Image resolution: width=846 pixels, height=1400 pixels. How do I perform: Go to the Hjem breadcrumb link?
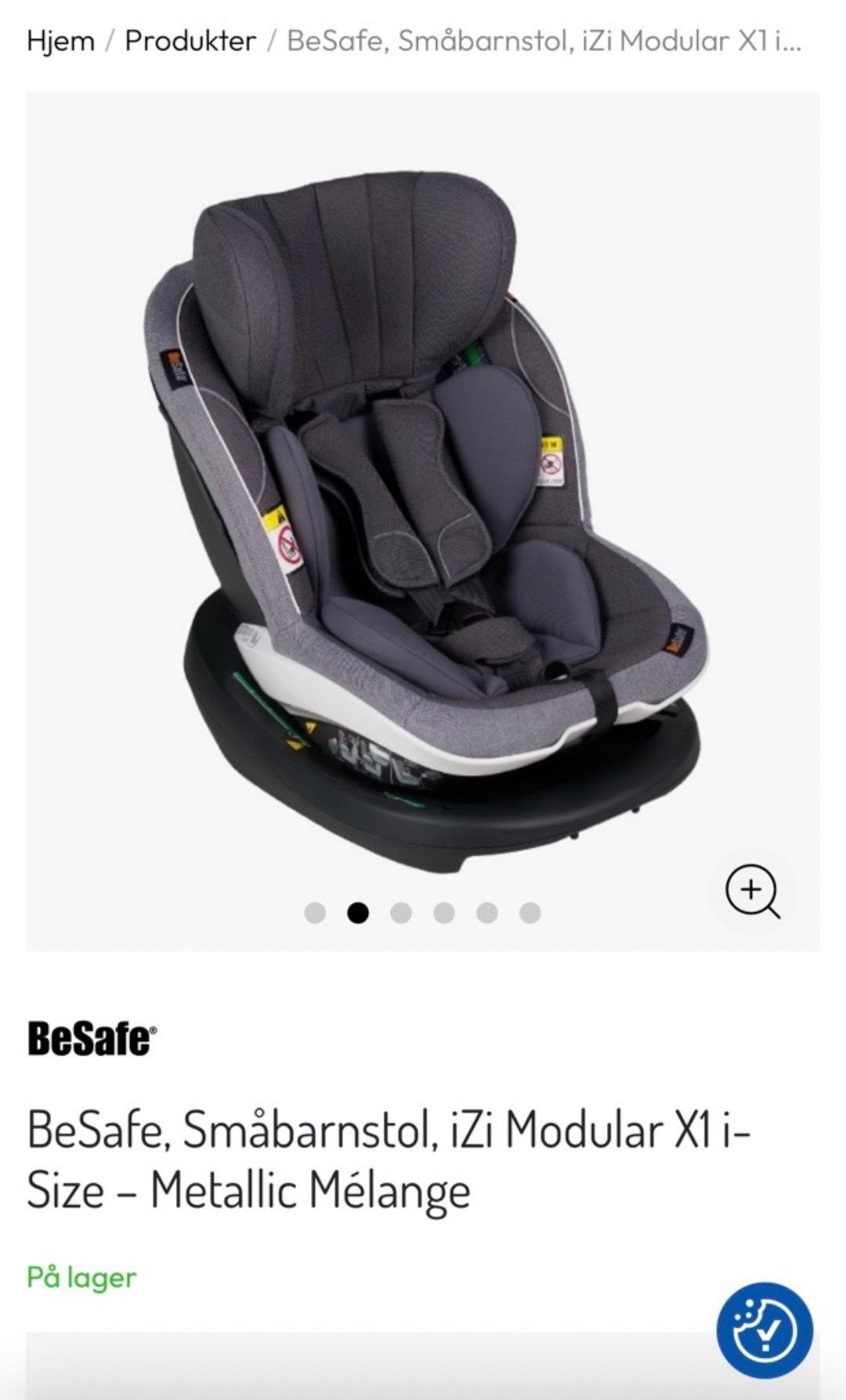(60, 41)
